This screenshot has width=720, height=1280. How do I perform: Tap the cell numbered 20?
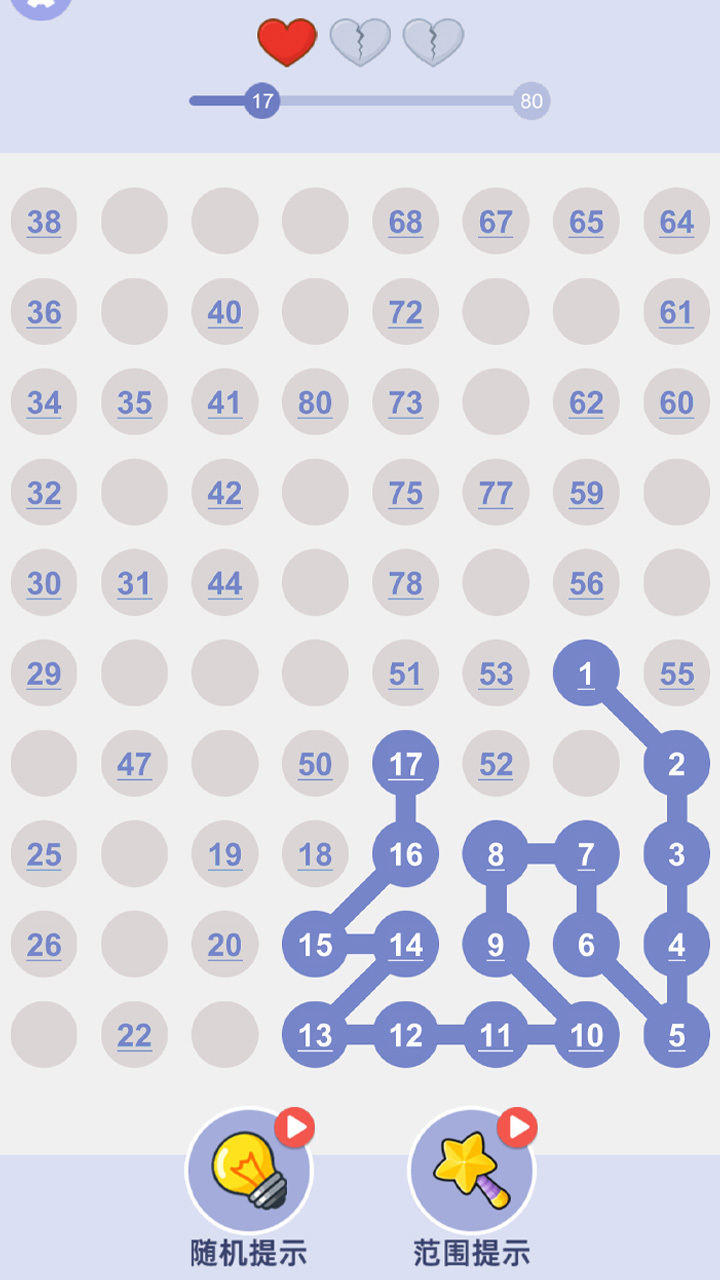225,944
